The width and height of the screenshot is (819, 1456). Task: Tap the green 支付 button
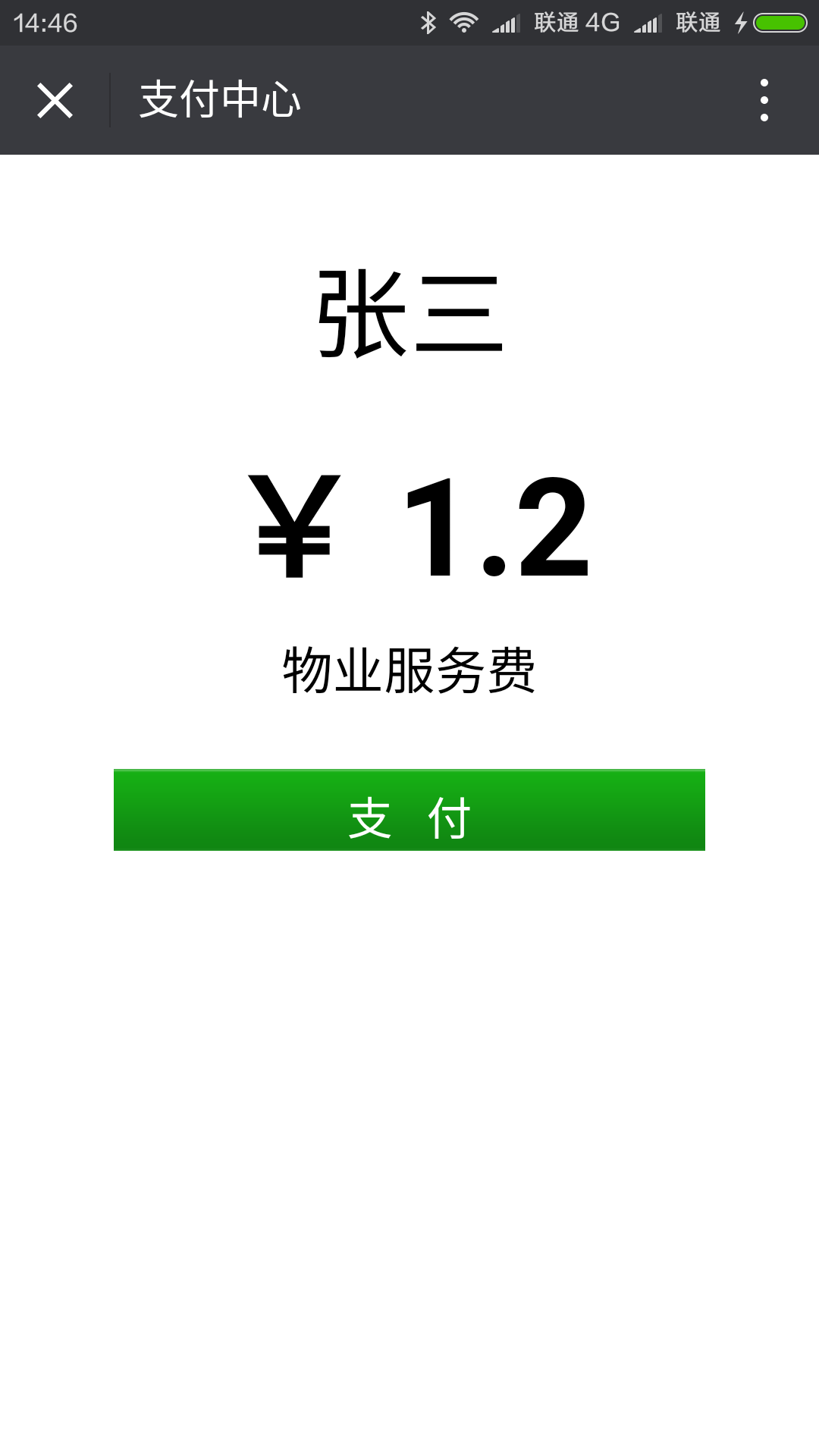tap(409, 810)
